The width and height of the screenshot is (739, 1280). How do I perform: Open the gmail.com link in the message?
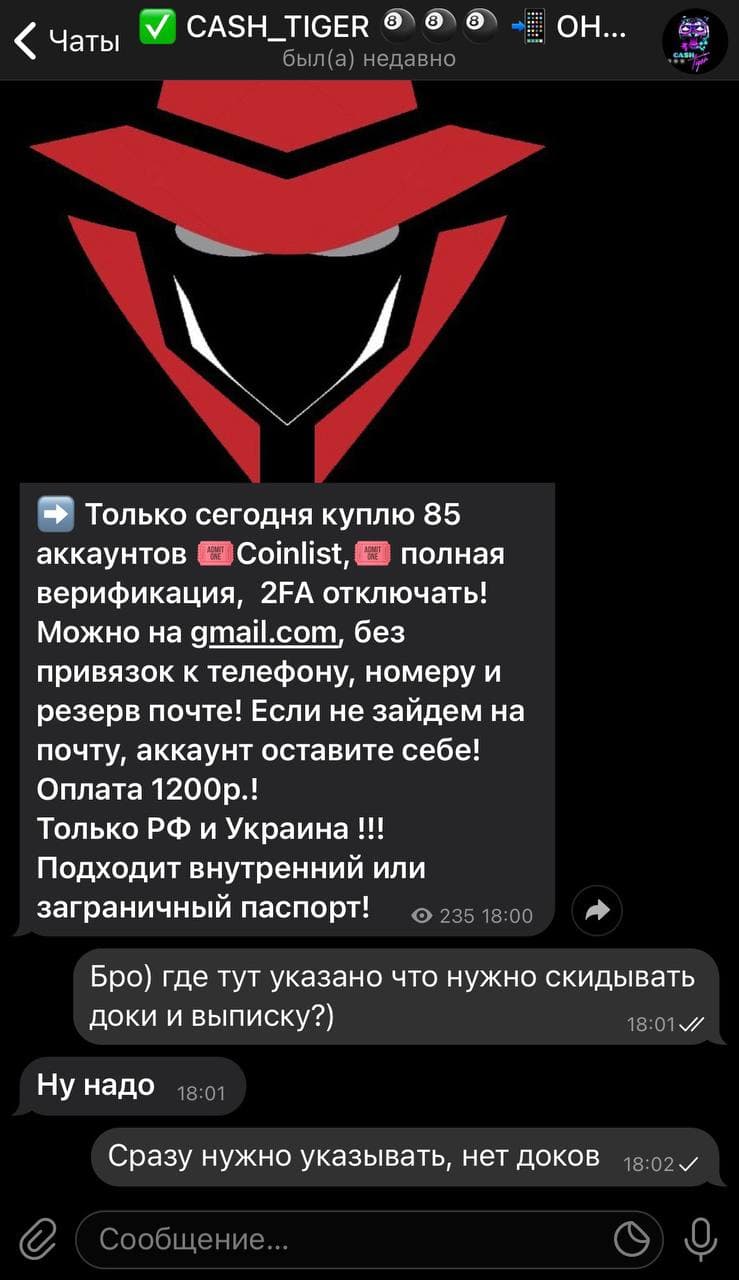pyautogui.click(x=266, y=633)
